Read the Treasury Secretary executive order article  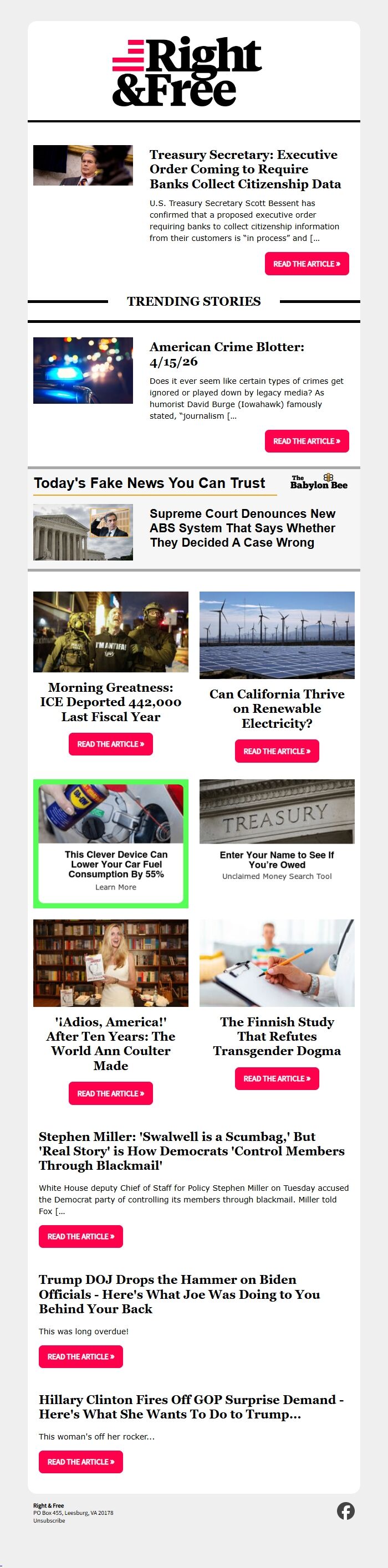click(307, 264)
